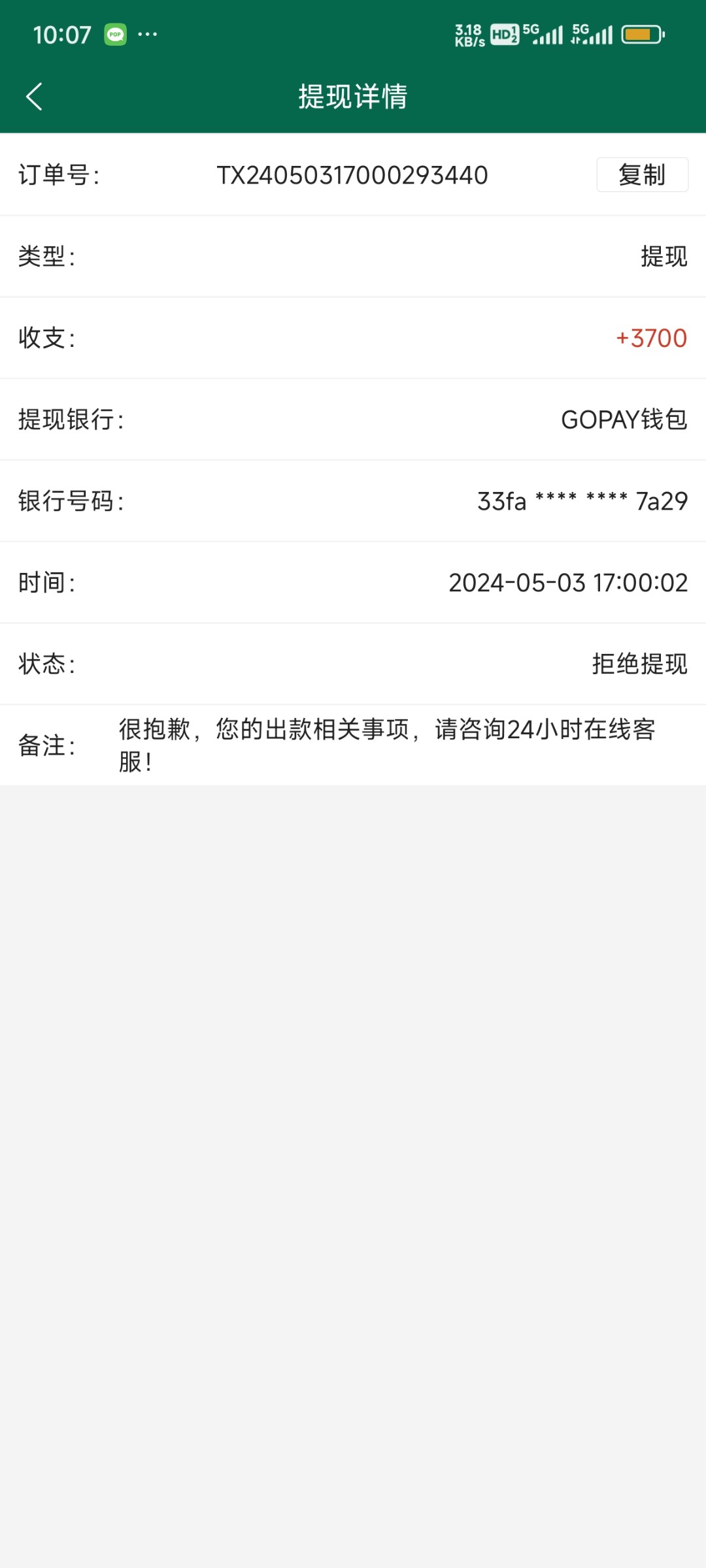Go back from withdrawal details page

click(x=35, y=97)
